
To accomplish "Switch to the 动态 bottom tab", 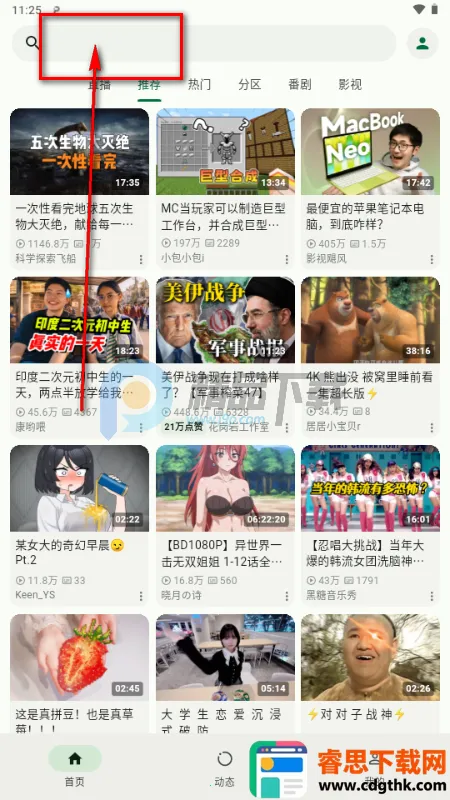I will tap(224, 766).
